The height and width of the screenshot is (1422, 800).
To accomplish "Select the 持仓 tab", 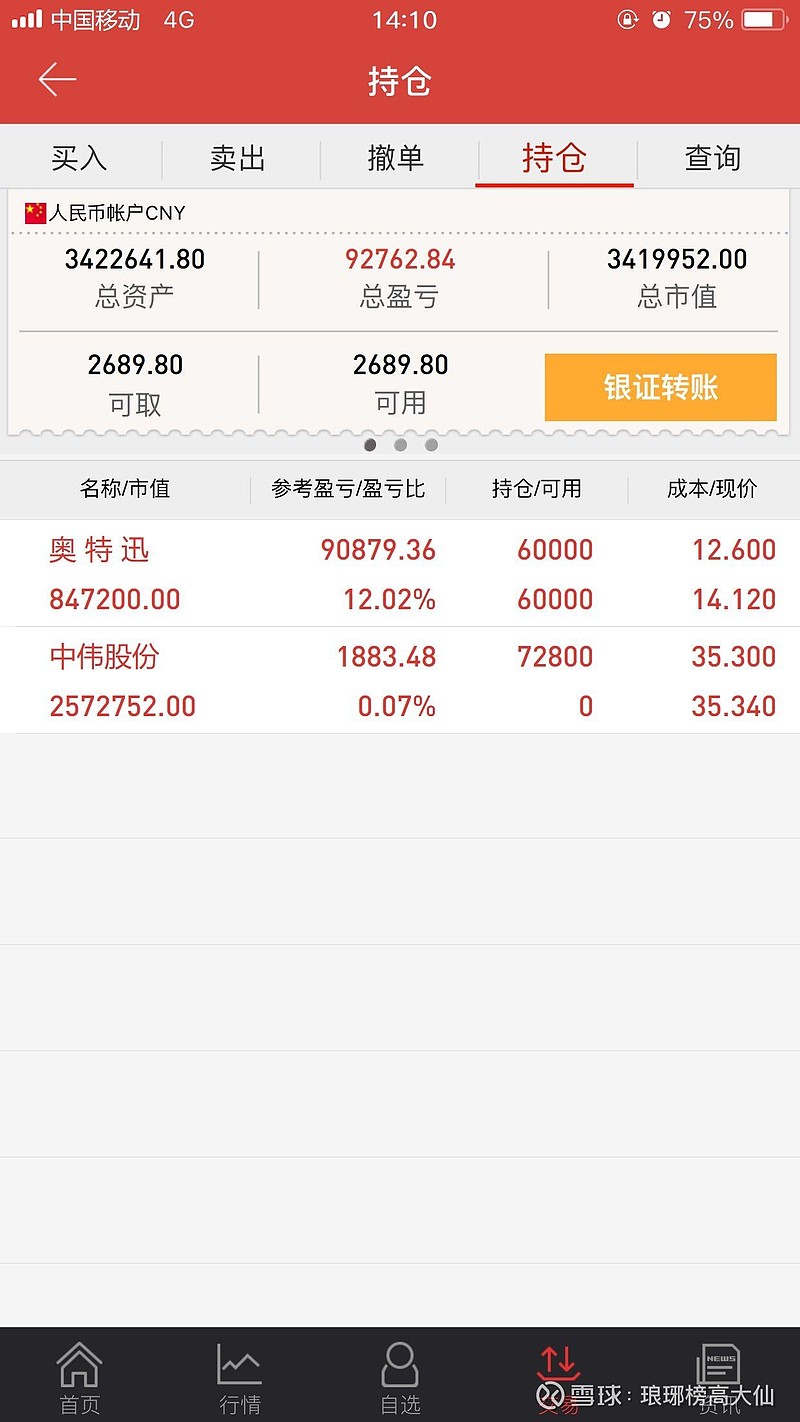I will 554,158.
